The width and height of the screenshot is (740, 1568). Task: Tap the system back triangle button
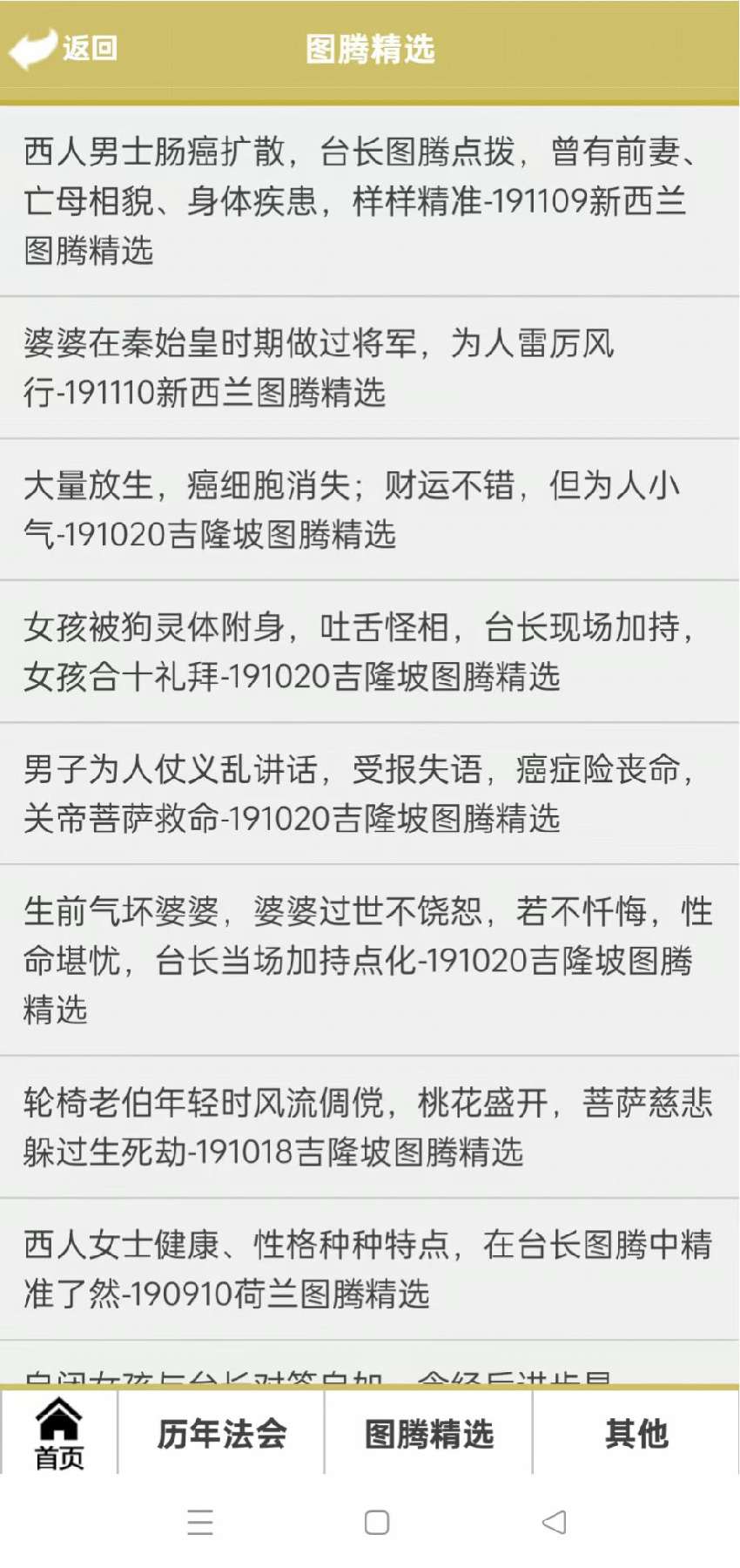(554, 1522)
